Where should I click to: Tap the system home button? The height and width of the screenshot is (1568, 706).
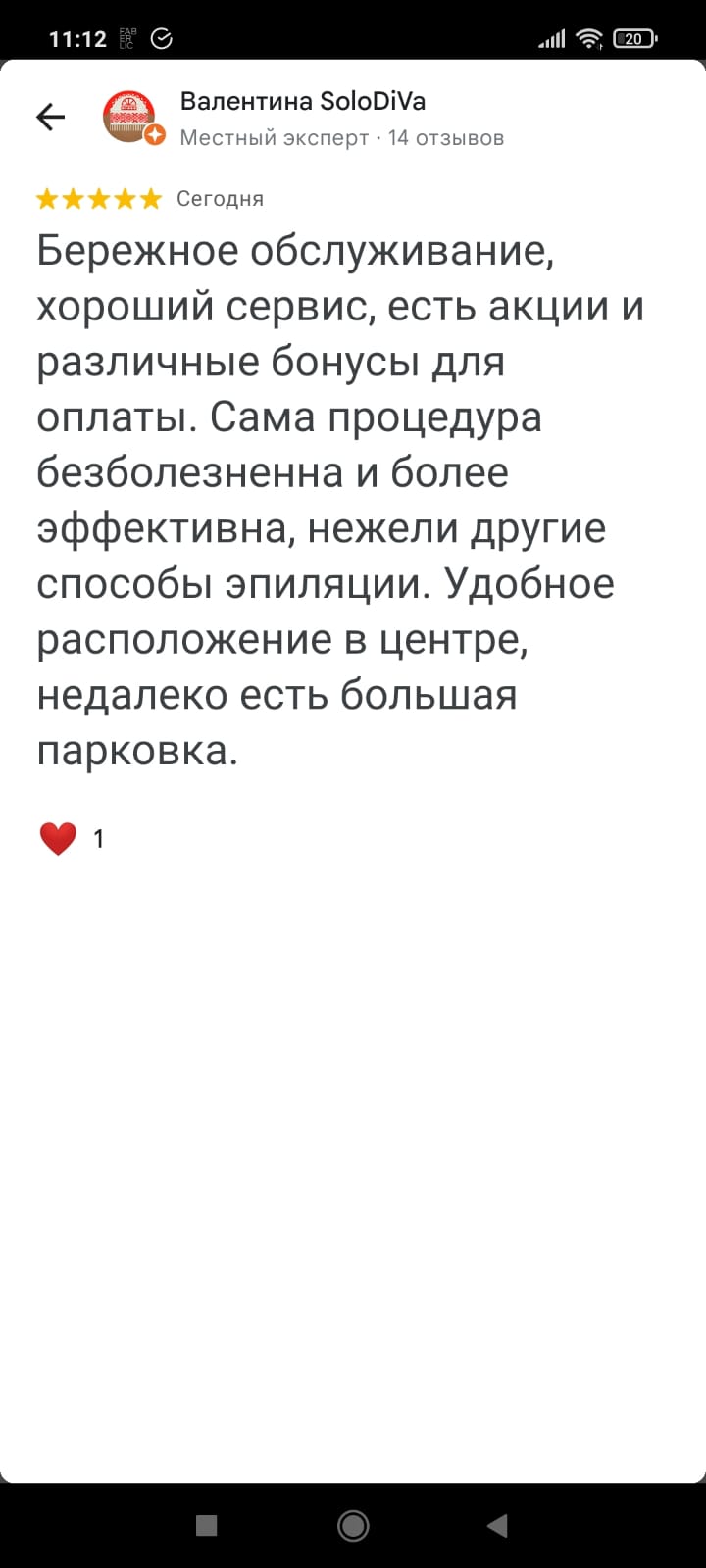click(353, 1525)
